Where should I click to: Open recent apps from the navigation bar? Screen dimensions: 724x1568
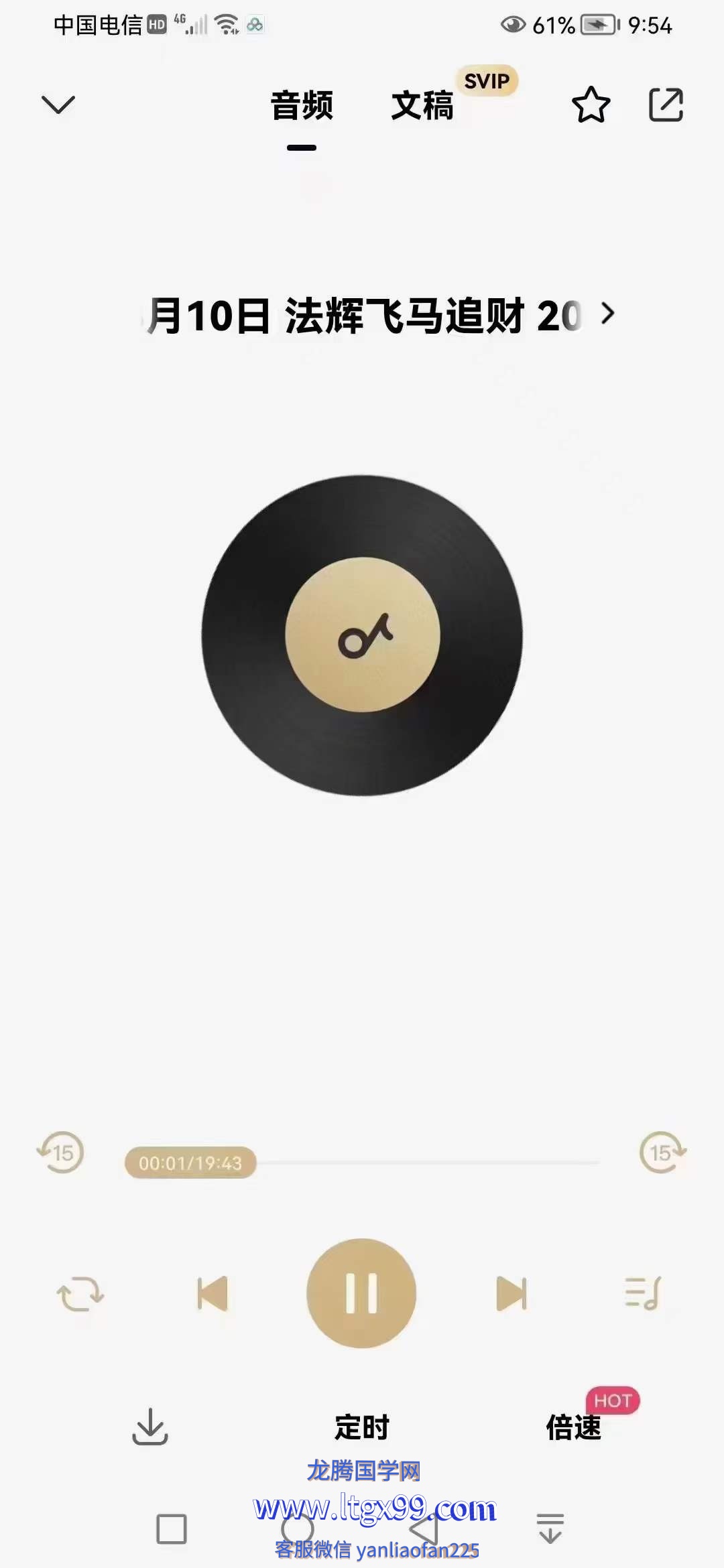coord(172,1529)
